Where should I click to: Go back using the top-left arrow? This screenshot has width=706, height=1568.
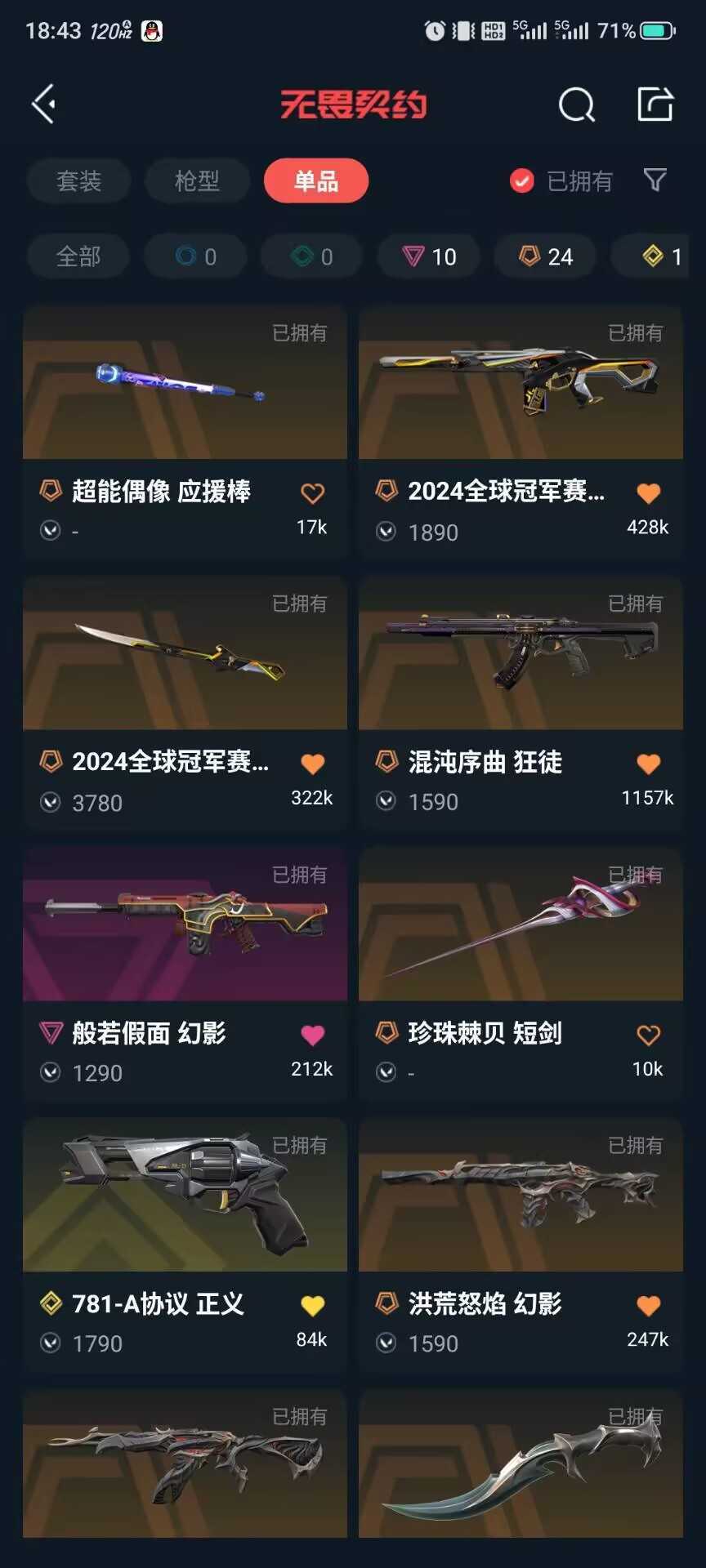point(43,104)
